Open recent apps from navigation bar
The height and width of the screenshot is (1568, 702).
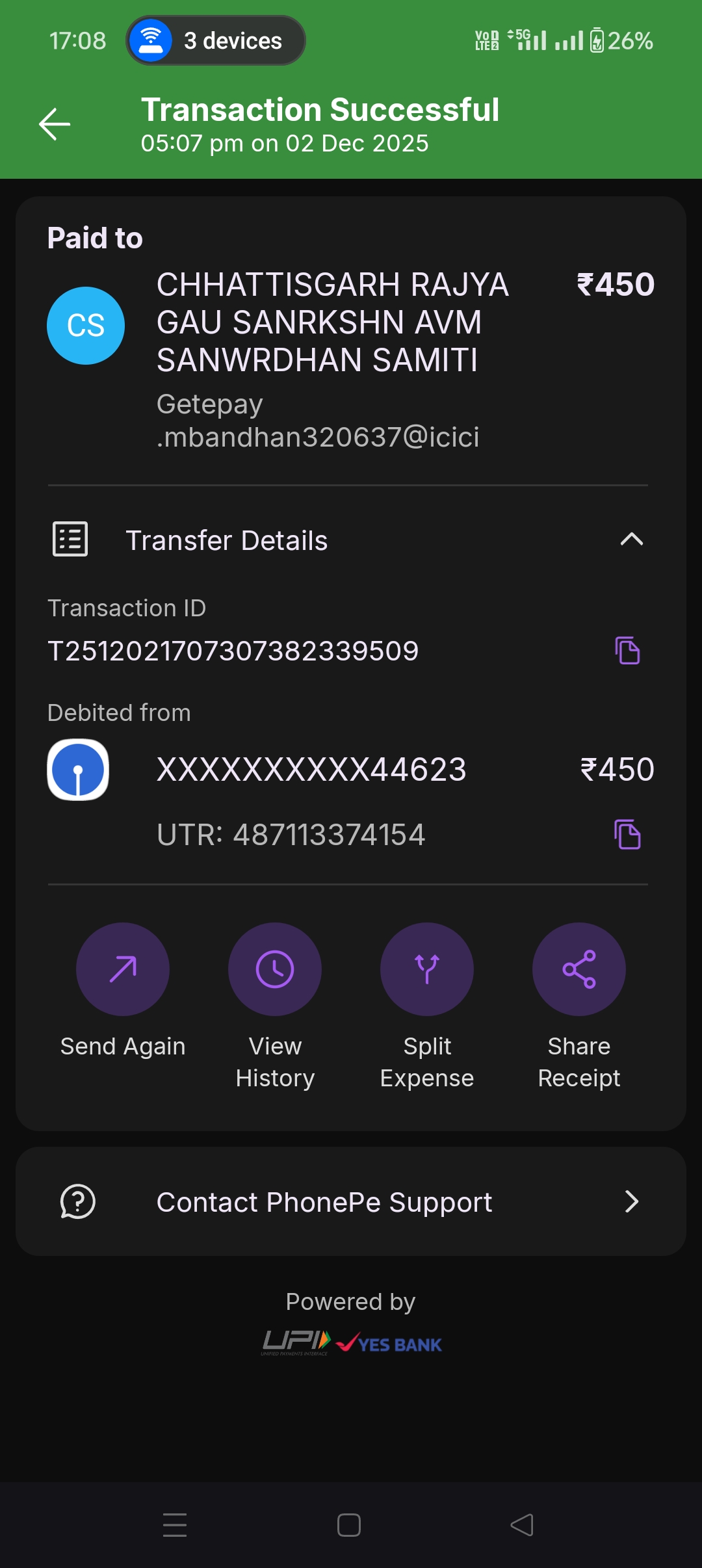pyautogui.click(x=175, y=1524)
